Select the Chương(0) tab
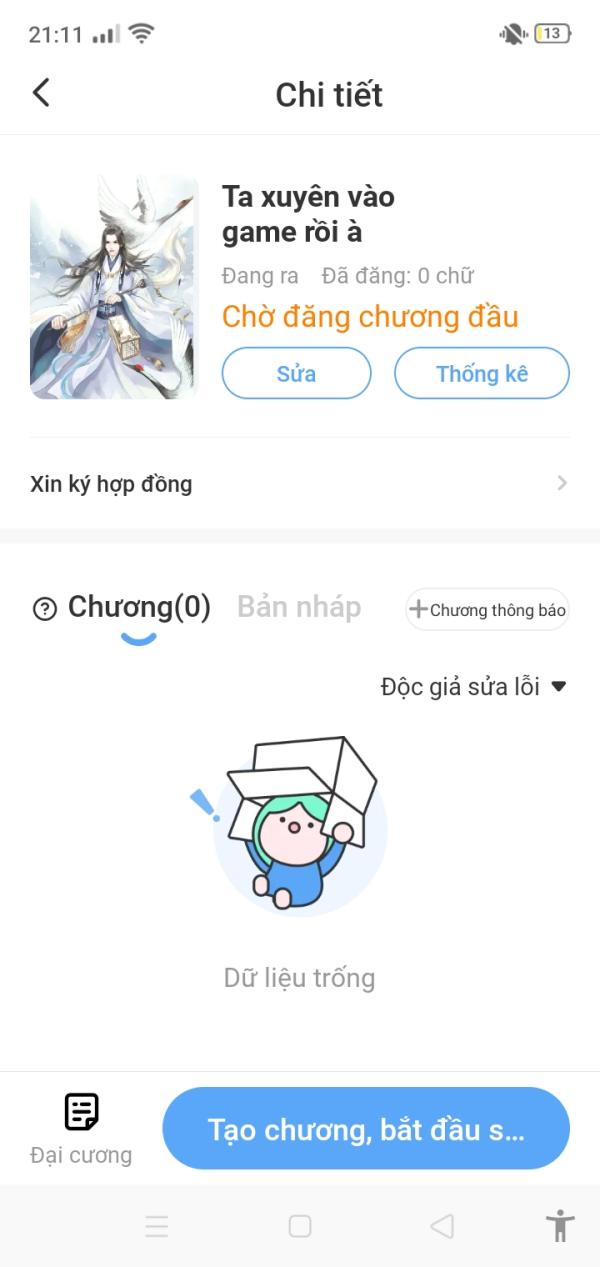 pos(139,608)
